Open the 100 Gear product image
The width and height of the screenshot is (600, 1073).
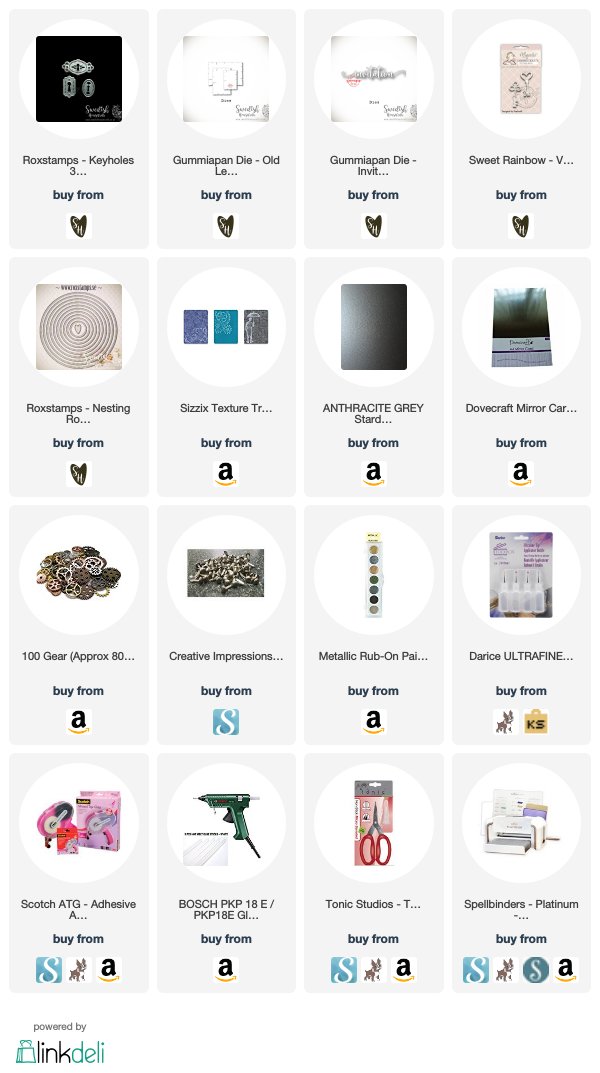coord(79,573)
